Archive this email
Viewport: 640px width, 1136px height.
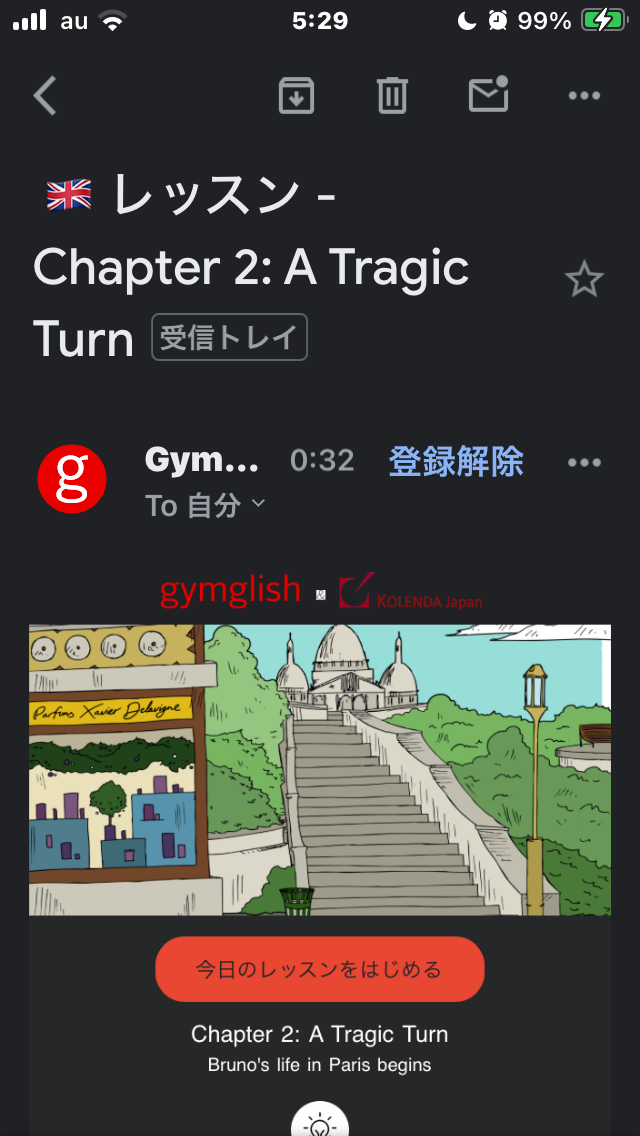[296, 95]
